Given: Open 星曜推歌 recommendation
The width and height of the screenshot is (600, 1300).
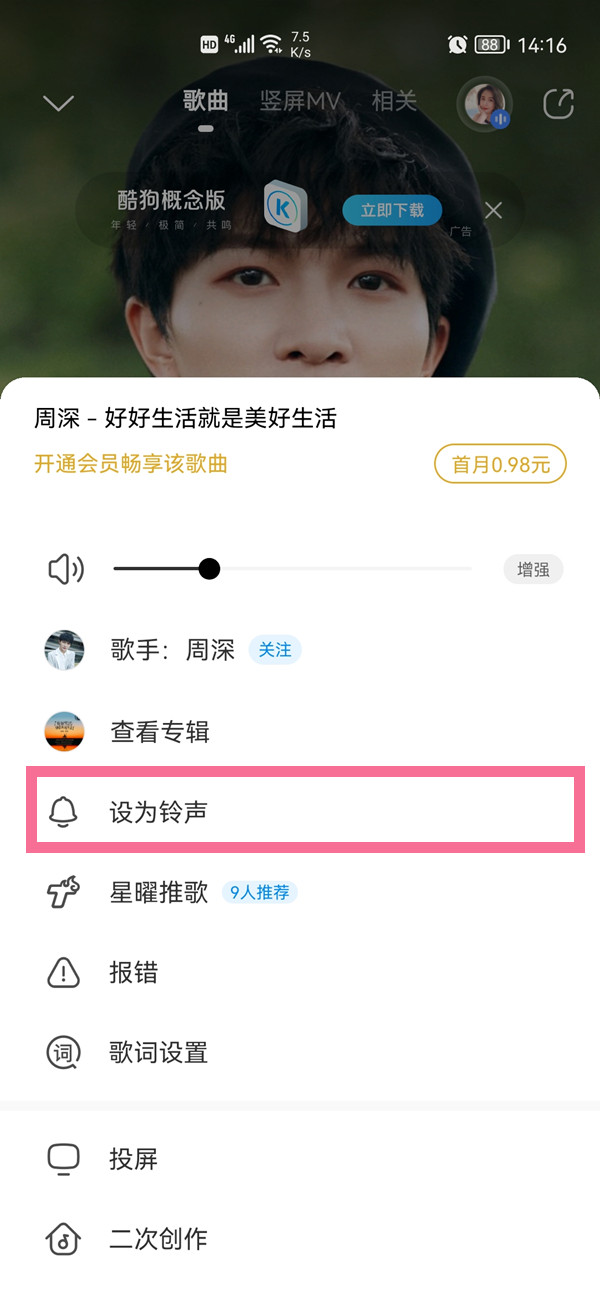Looking at the screenshot, I should pos(158,892).
